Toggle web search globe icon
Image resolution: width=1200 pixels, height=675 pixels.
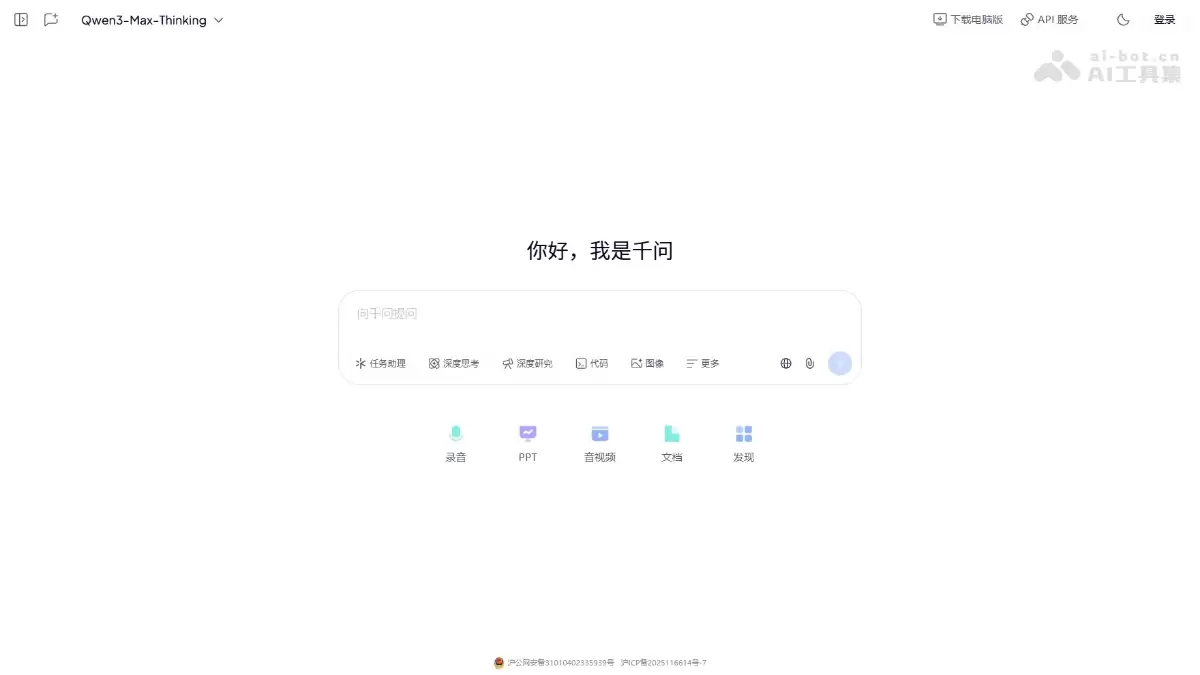click(x=786, y=363)
